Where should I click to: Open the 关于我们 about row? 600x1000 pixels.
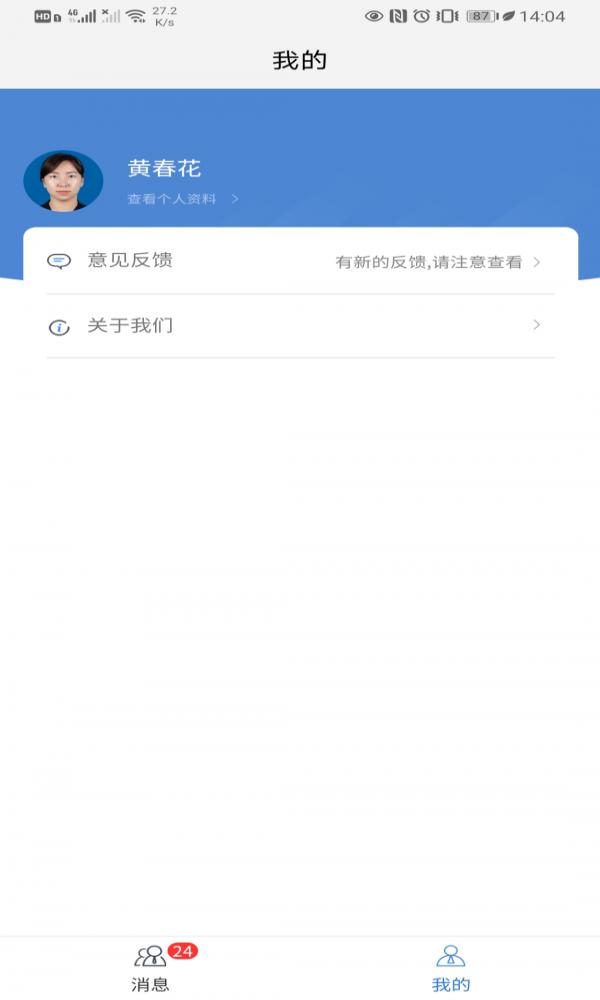(x=300, y=326)
